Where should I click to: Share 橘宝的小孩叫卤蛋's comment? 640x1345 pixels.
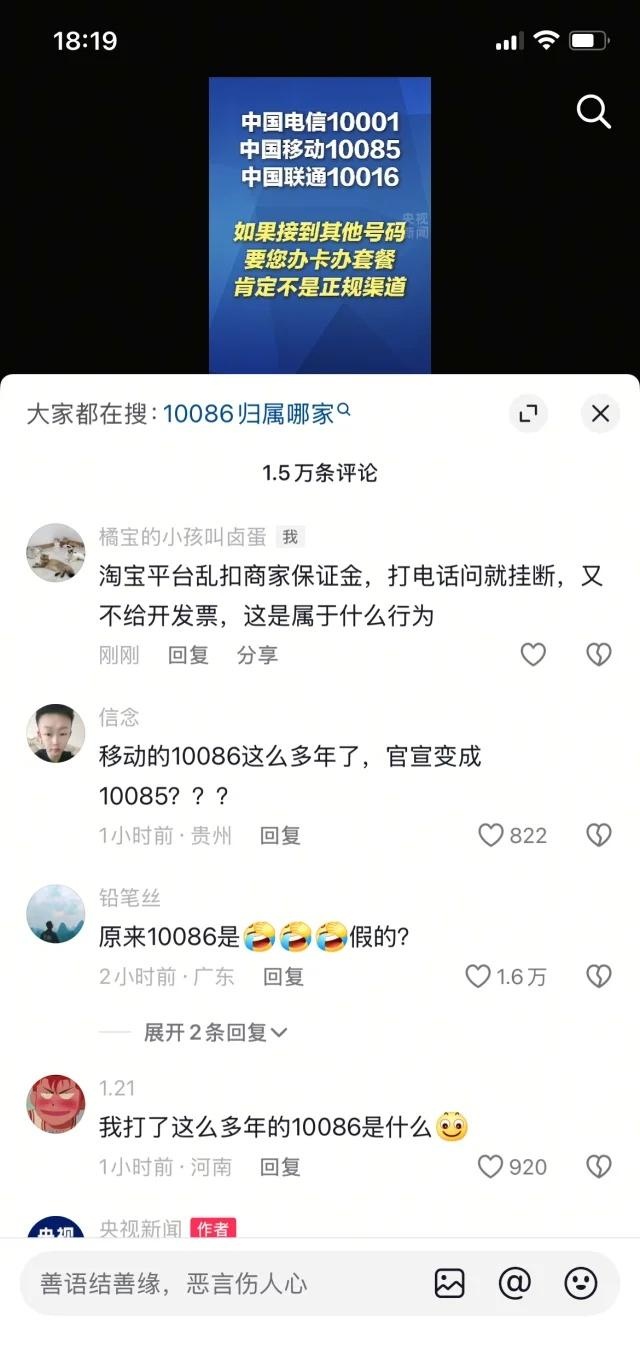pos(257,655)
